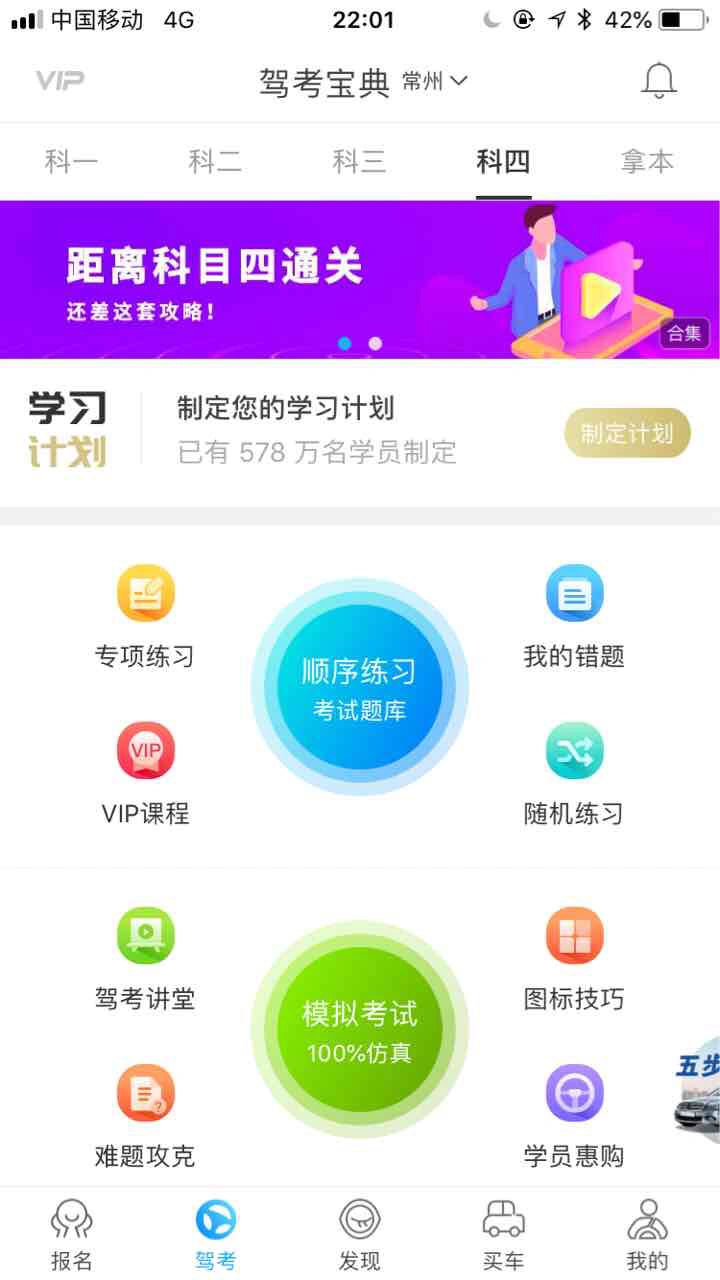
Task: Open 专项练习
Action: pos(145,617)
